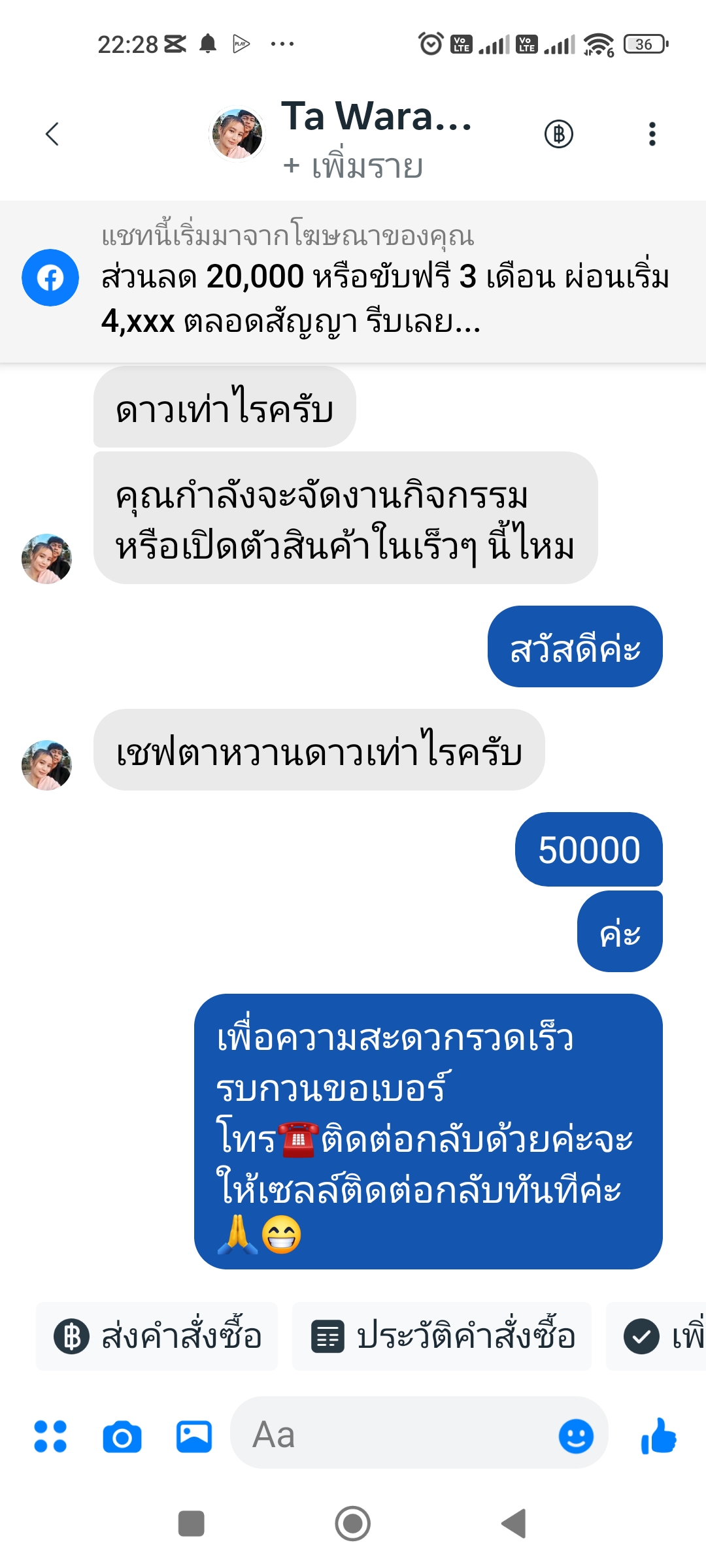Open Ta Wara's profile picture in header
This screenshot has height=1568, width=706.
click(237, 134)
